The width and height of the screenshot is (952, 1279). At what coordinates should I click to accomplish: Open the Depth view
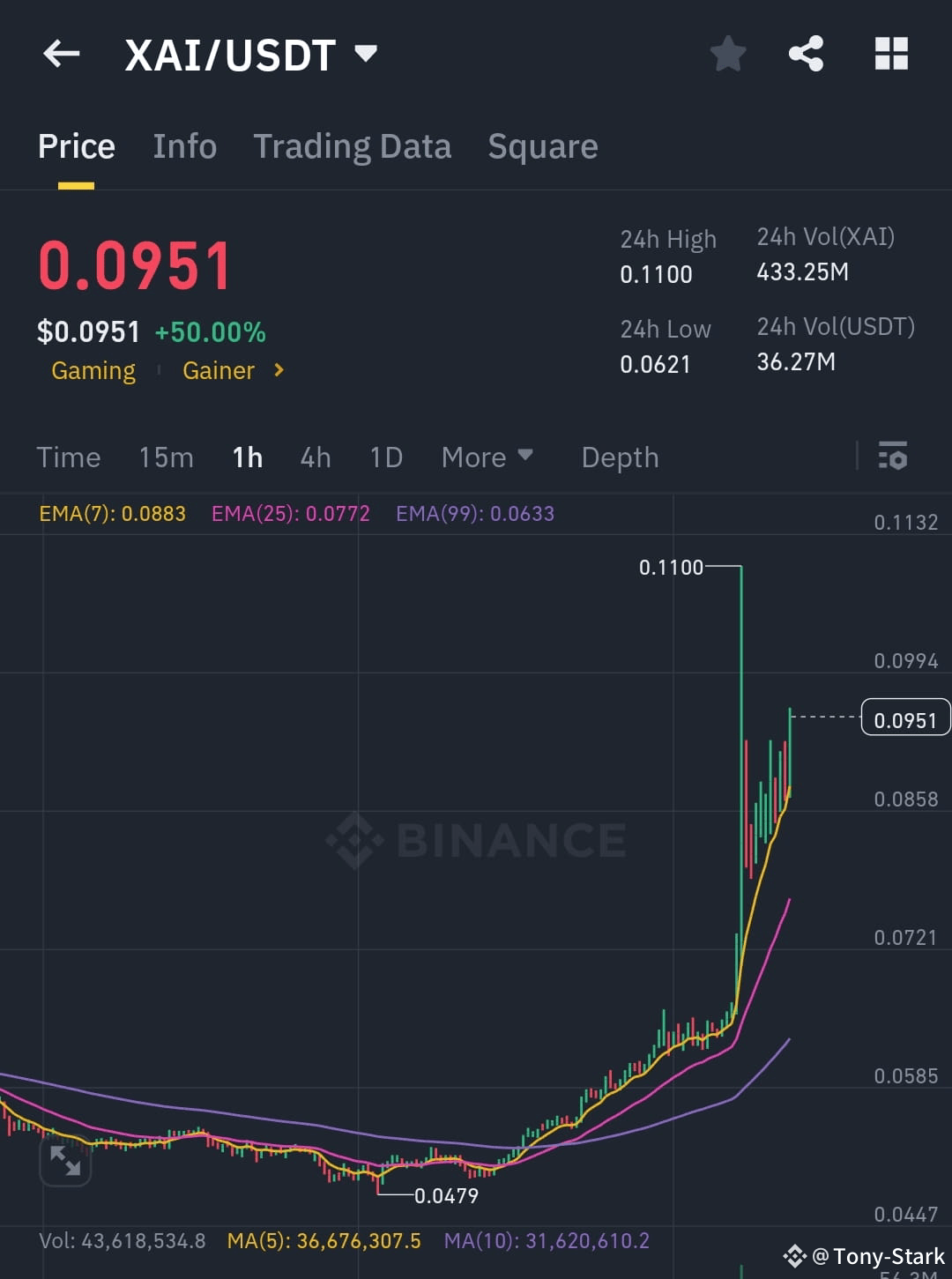(620, 457)
